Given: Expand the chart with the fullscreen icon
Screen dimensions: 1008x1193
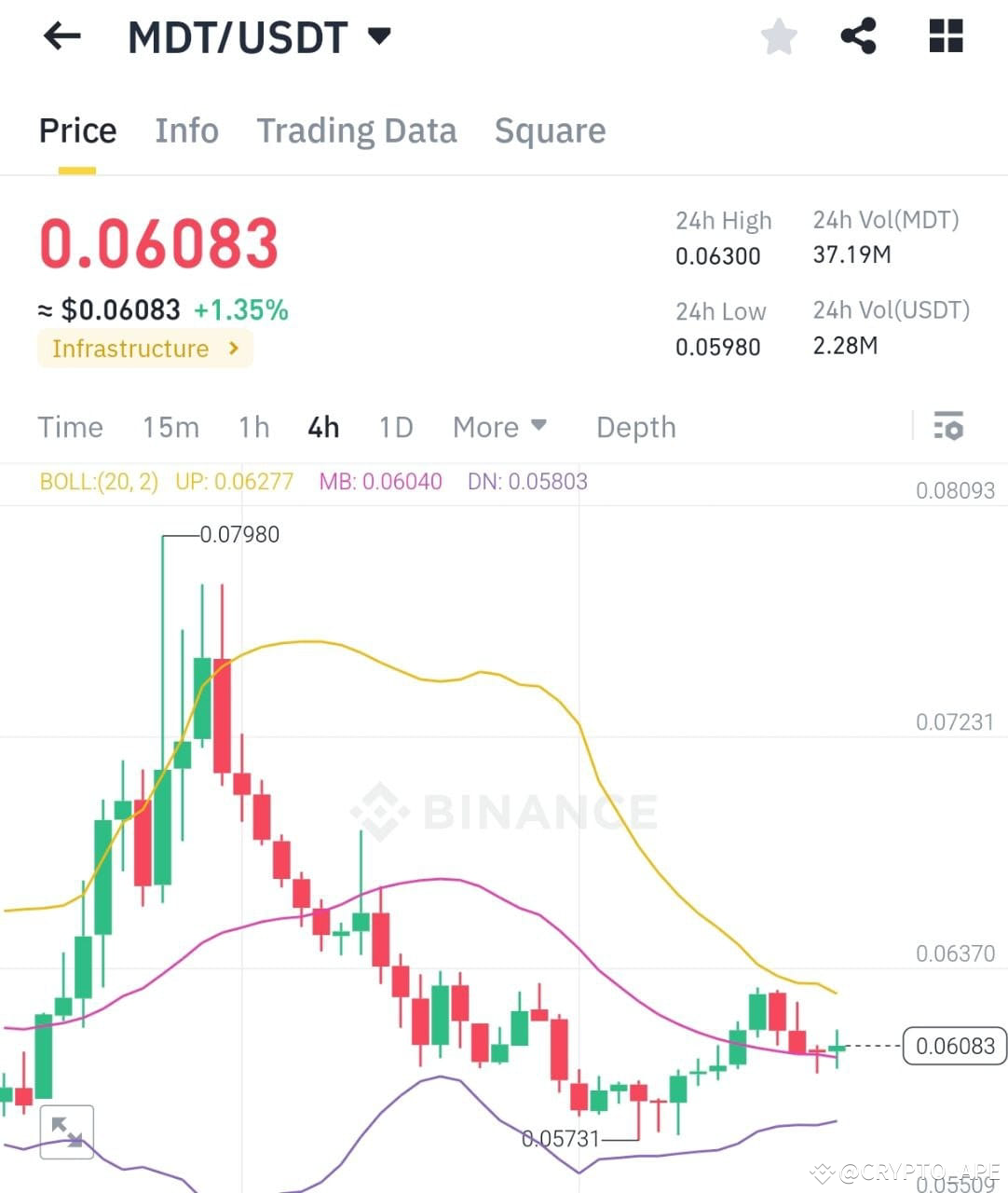Looking at the screenshot, I should click(66, 1131).
